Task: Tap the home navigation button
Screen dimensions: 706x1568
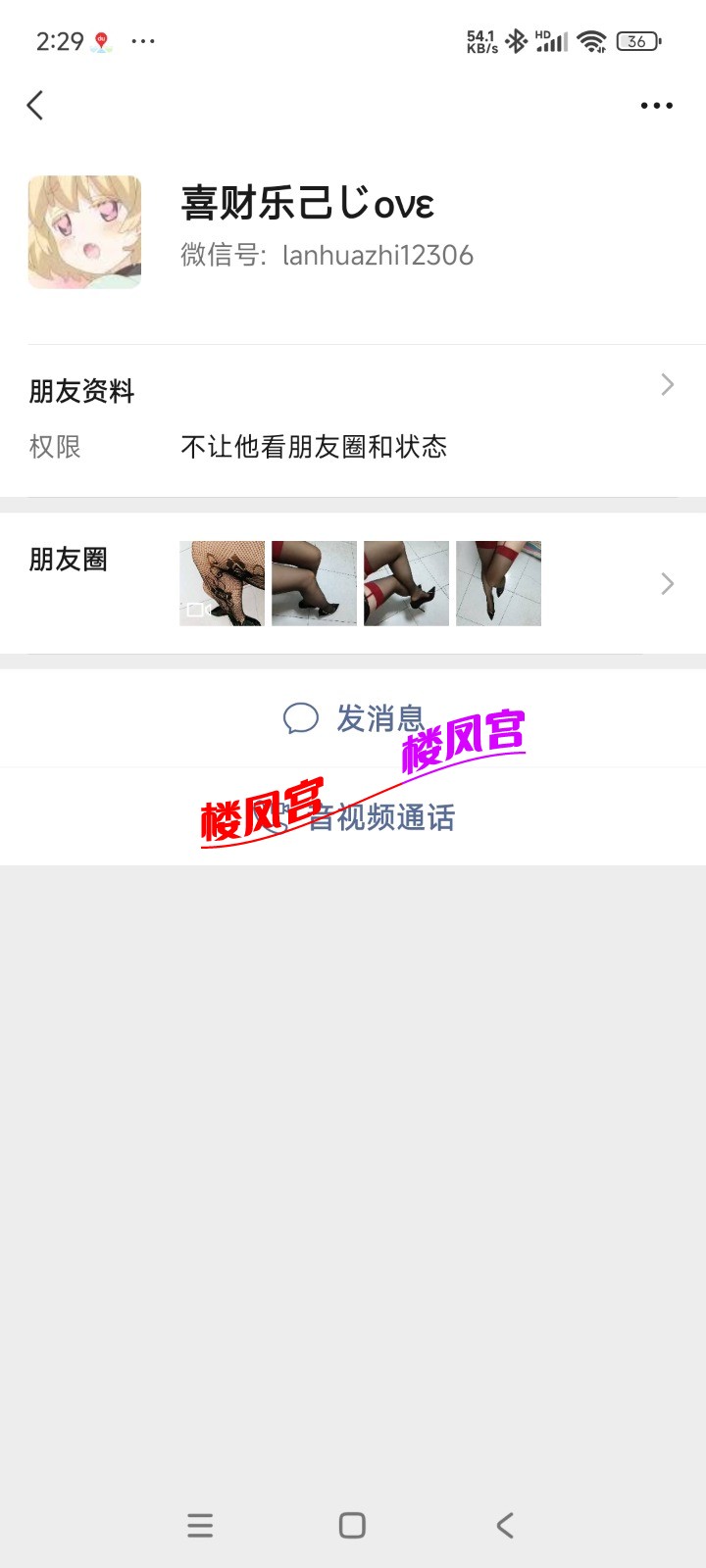Action: click(351, 1525)
